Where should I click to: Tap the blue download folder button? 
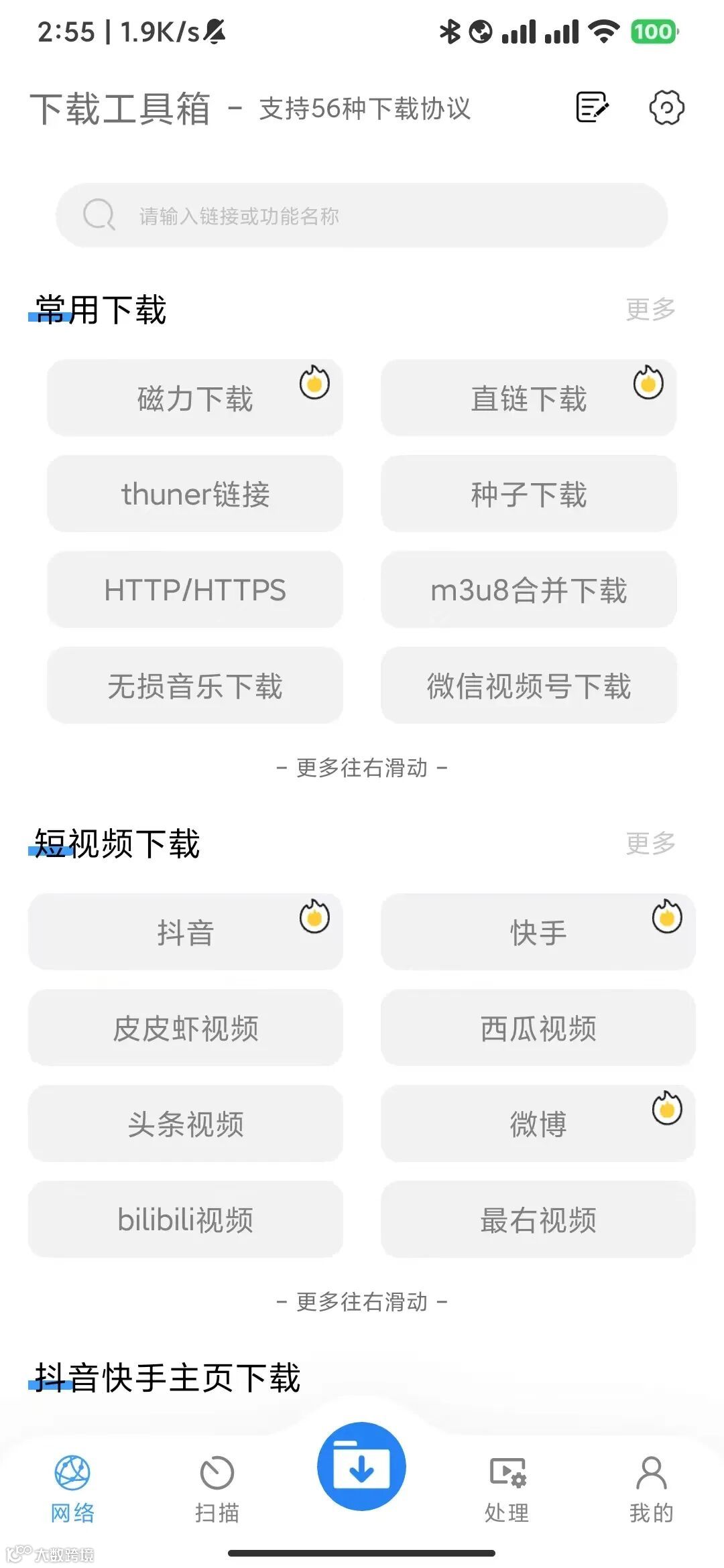[x=361, y=1466]
